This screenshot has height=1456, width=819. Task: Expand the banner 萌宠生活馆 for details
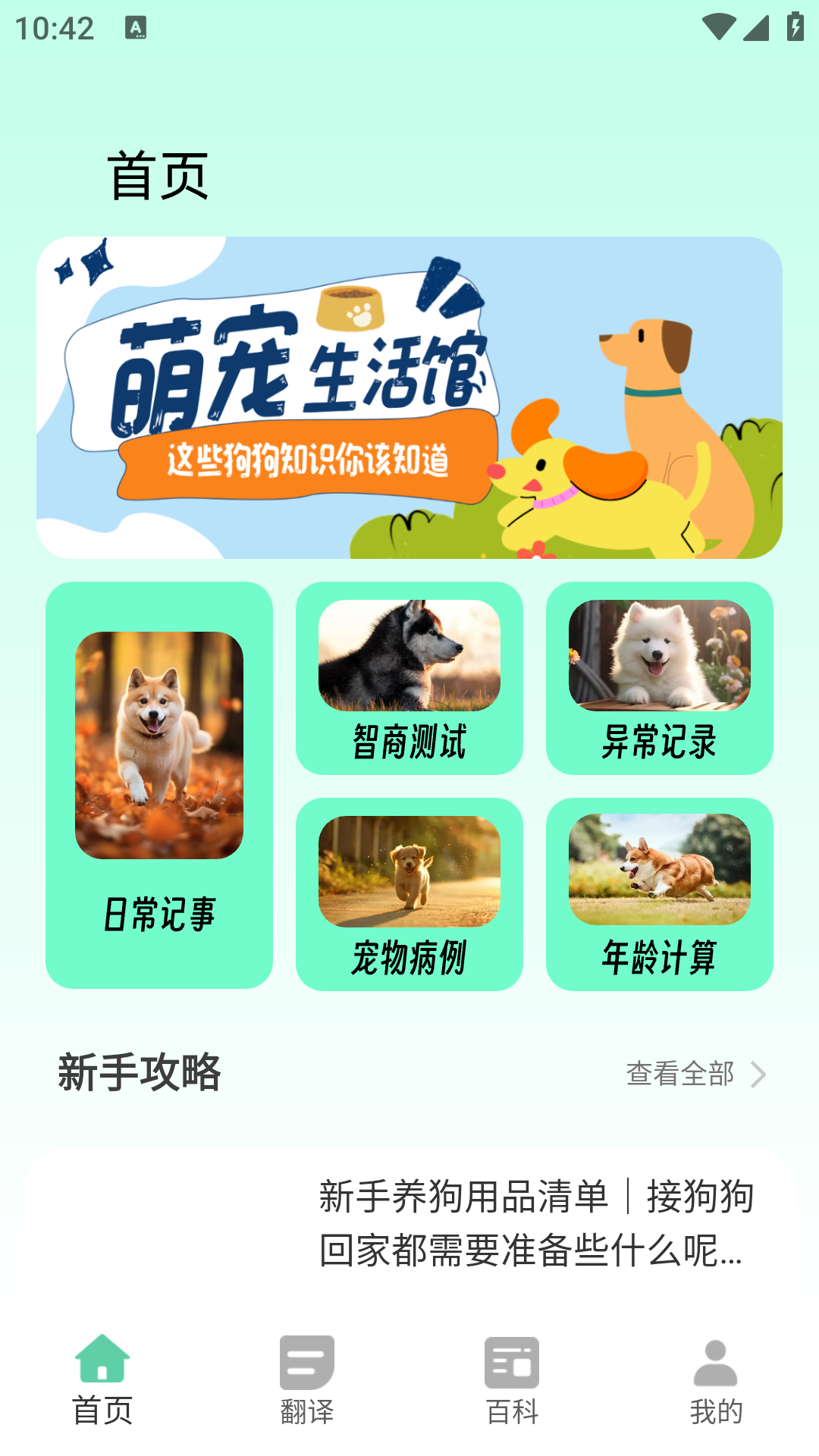click(409, 398)
